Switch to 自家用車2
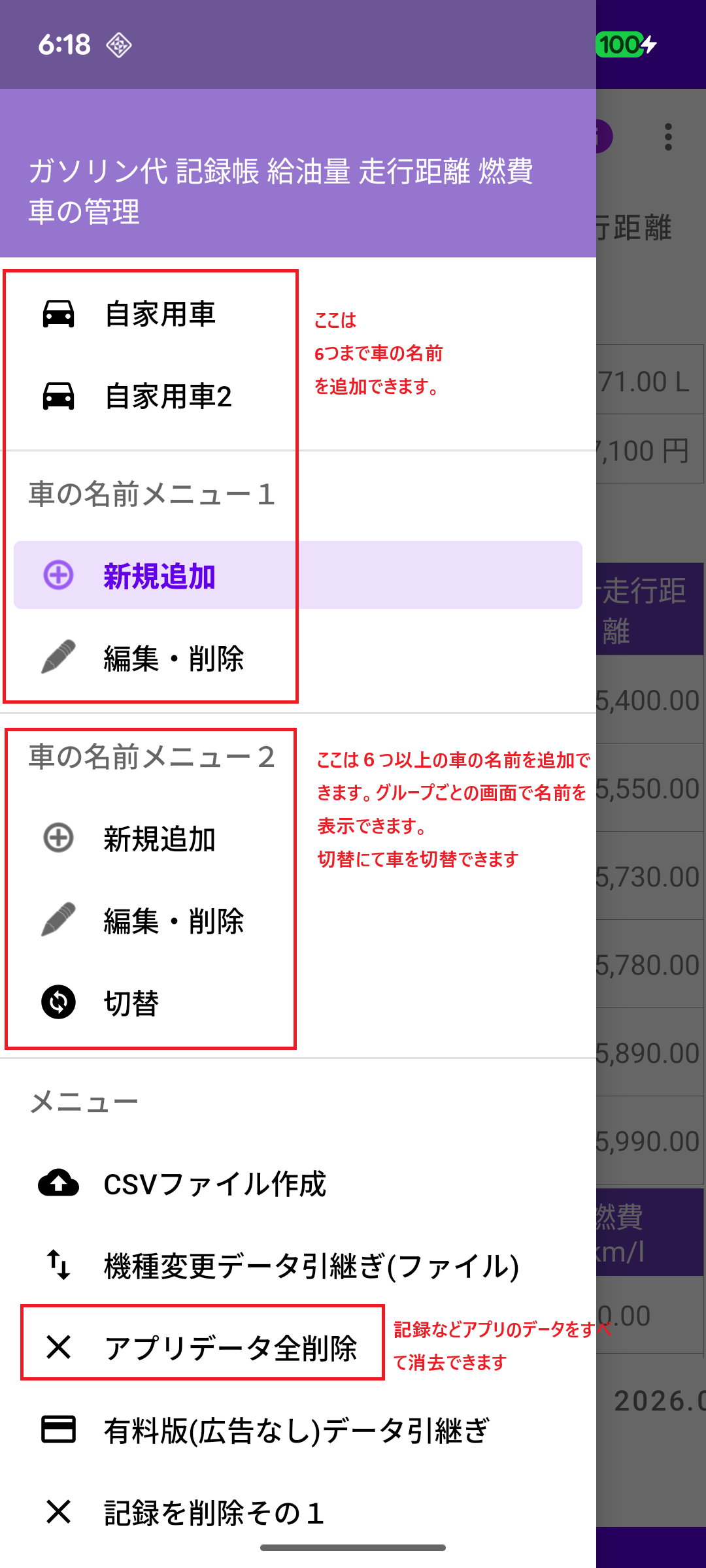Screen dimensions: 706x1568 168,396
